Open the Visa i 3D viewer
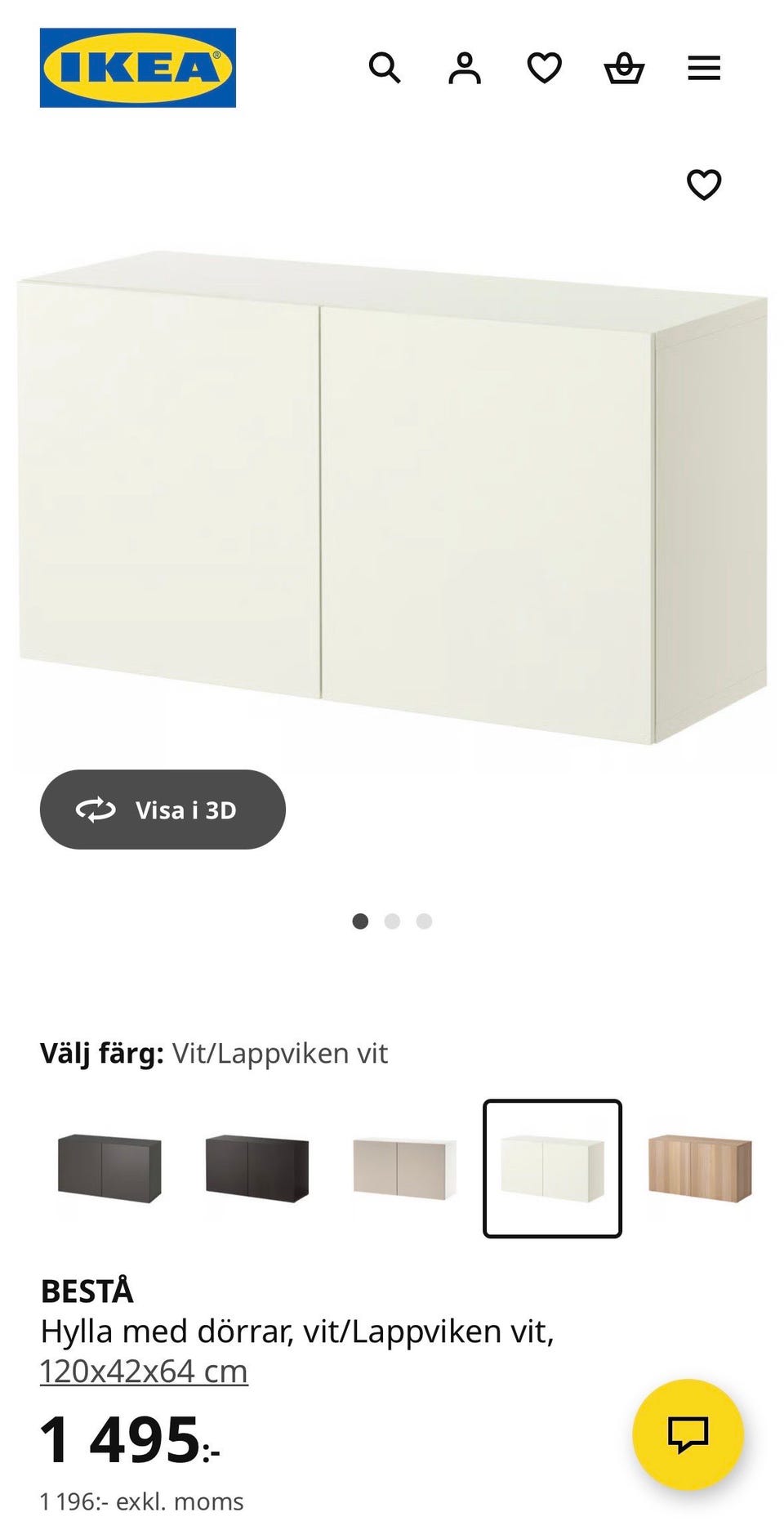This screenshot has width=784, height=1530. pyautogui.click(x=162, y=810)
